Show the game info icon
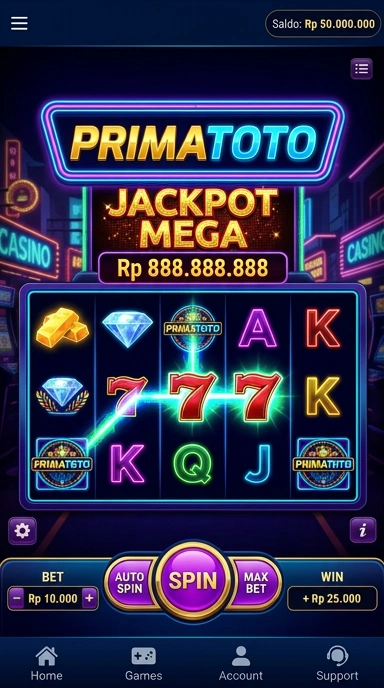The image size is (384, 688). [362, 530]
